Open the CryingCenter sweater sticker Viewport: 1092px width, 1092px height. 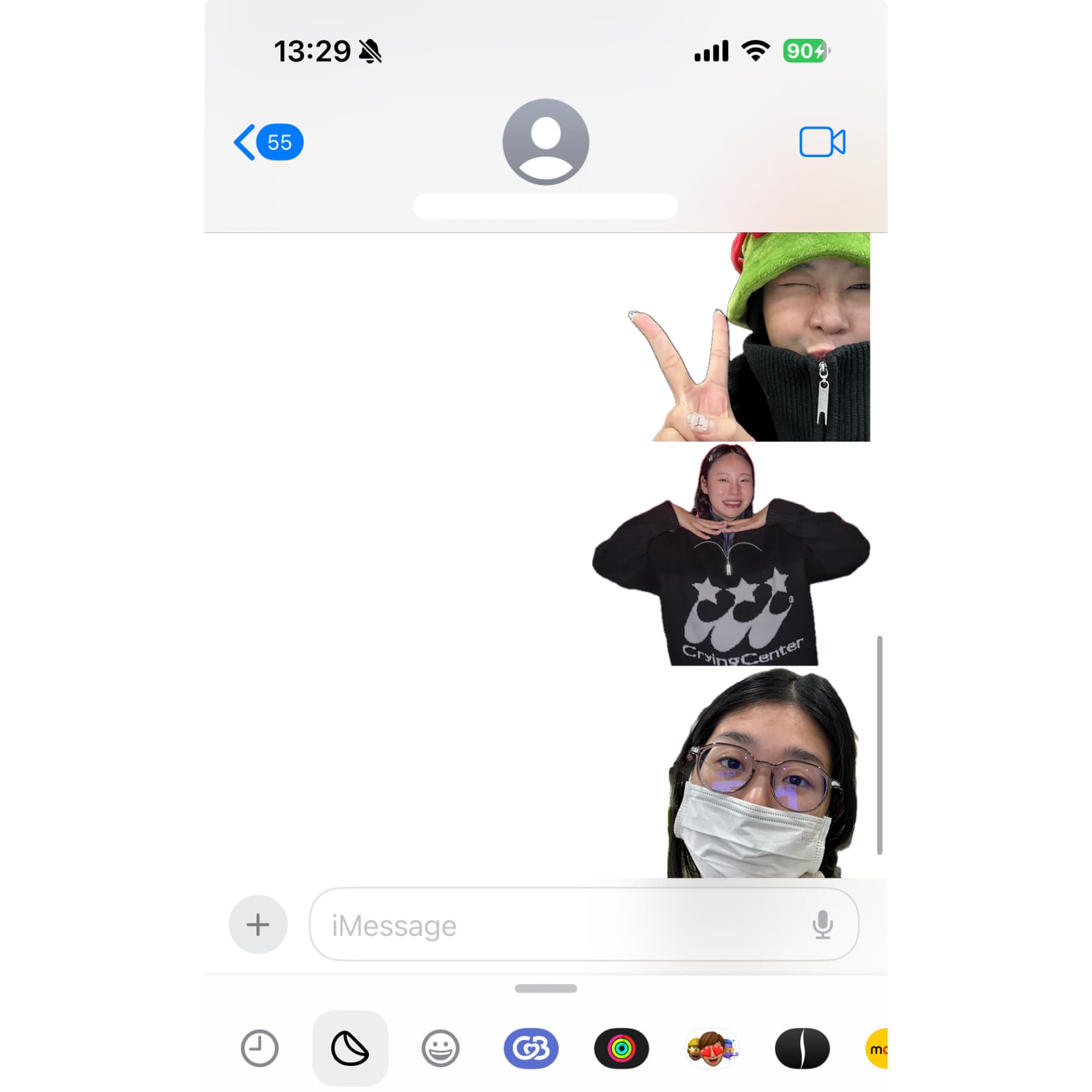click(734, 564)
